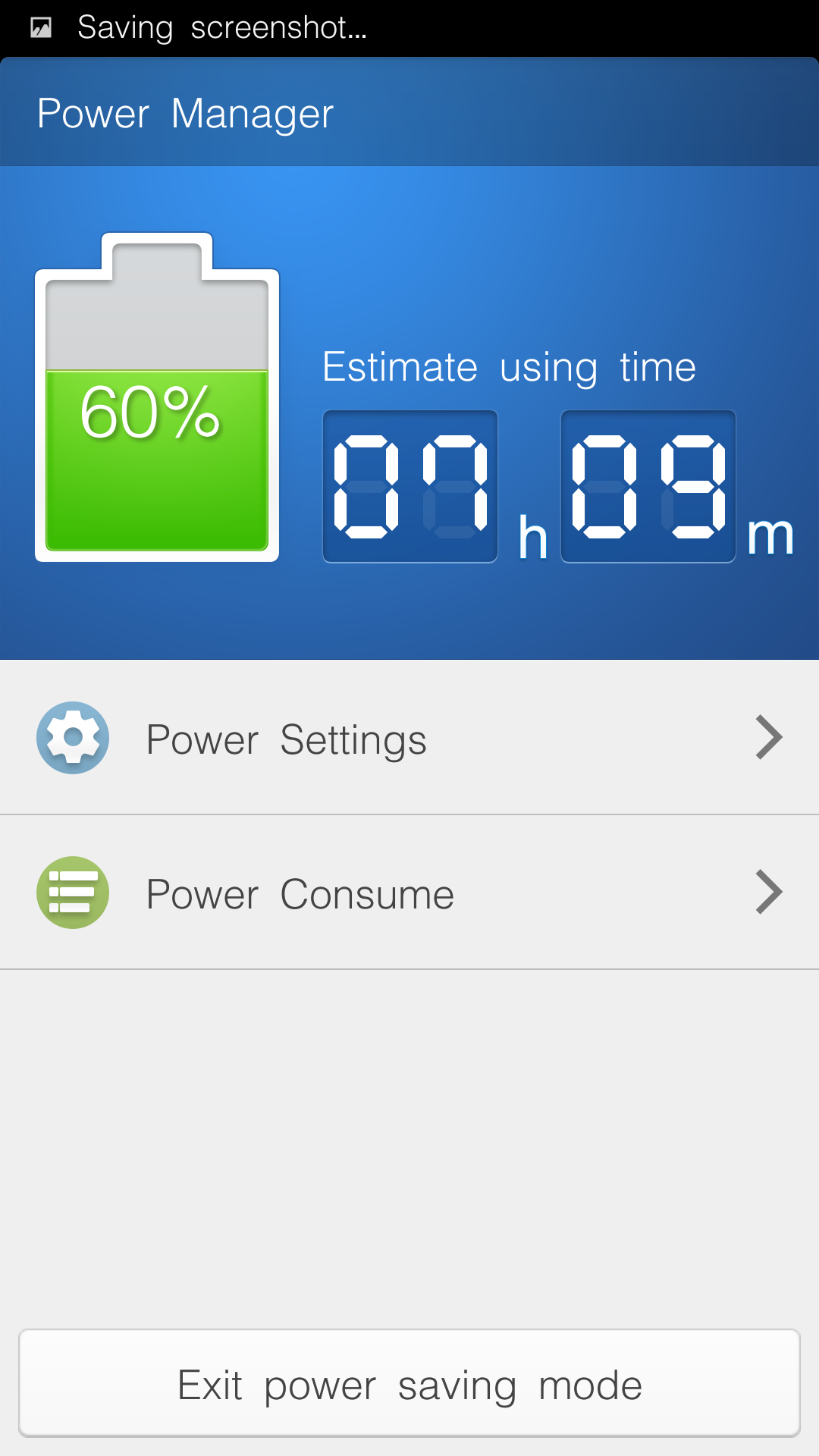This screenshot has height=1456, width=819.
Task: Open Power Settings
Action: (x=409, y=738)
